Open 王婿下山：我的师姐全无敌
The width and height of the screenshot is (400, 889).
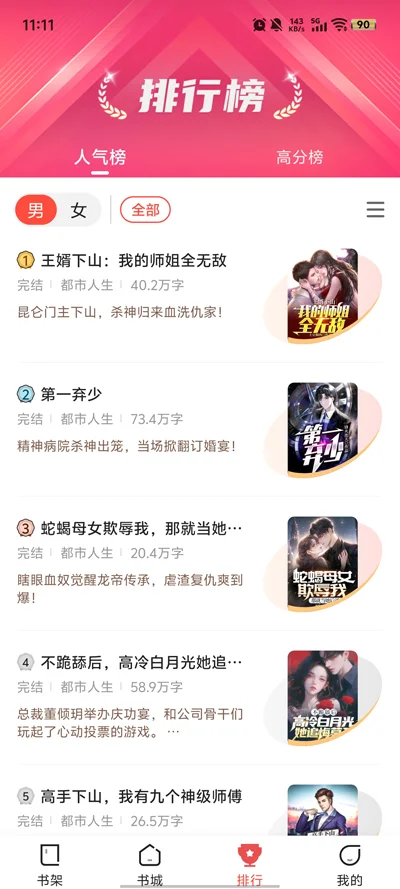coord(199,295)
